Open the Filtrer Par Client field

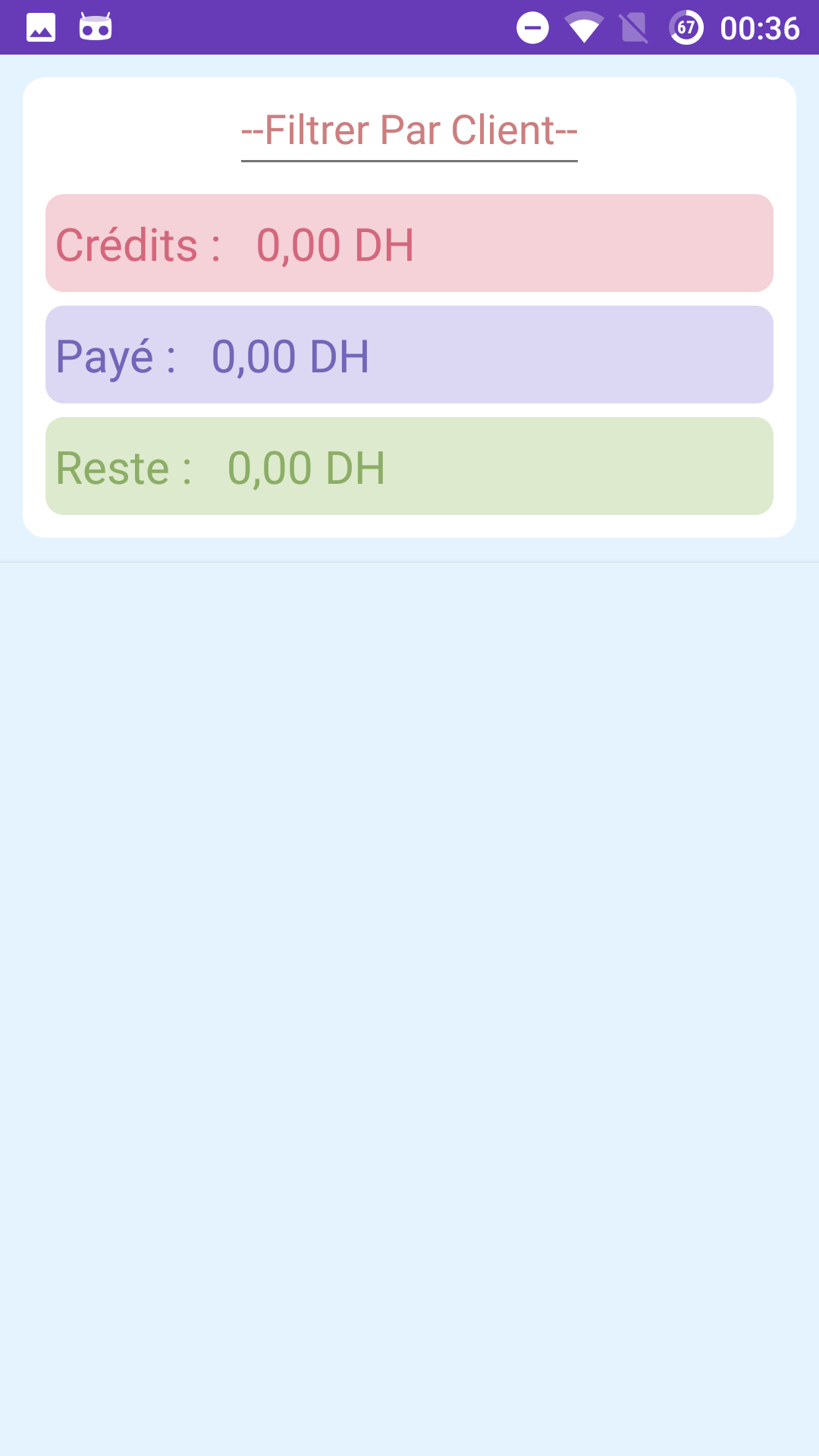(x=409, y=130)
